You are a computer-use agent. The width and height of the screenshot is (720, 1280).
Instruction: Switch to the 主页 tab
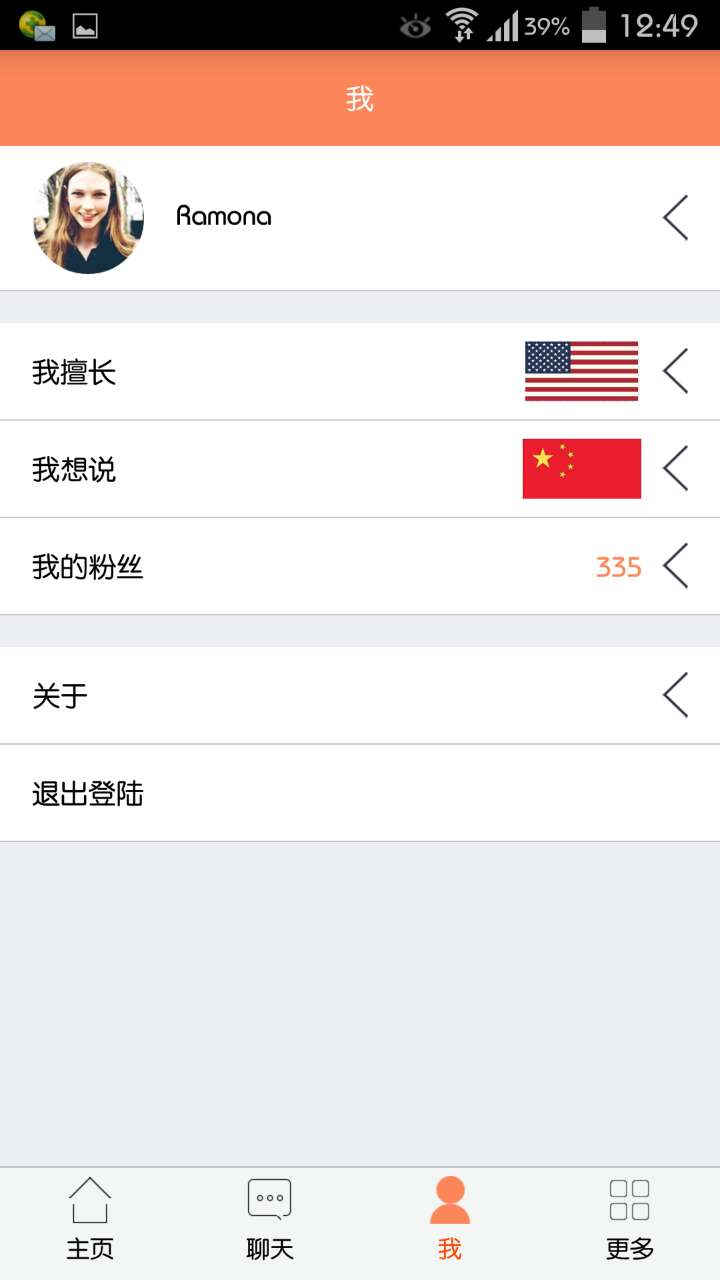(90, 1222)
